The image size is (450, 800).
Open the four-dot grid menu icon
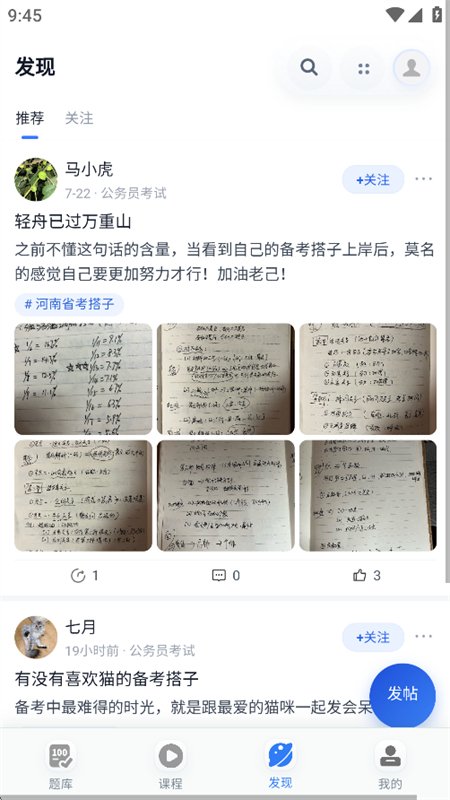(x=364, y=68)
